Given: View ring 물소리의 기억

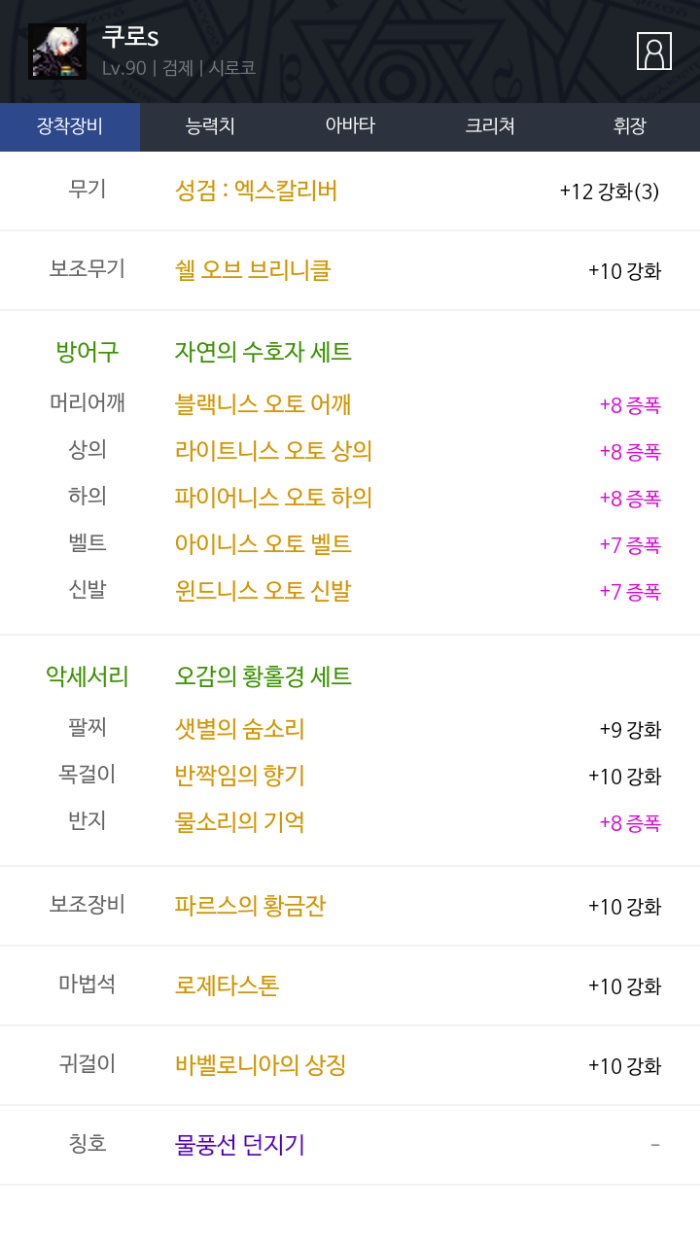Looking at the screenshot, I should coord(240,822).
